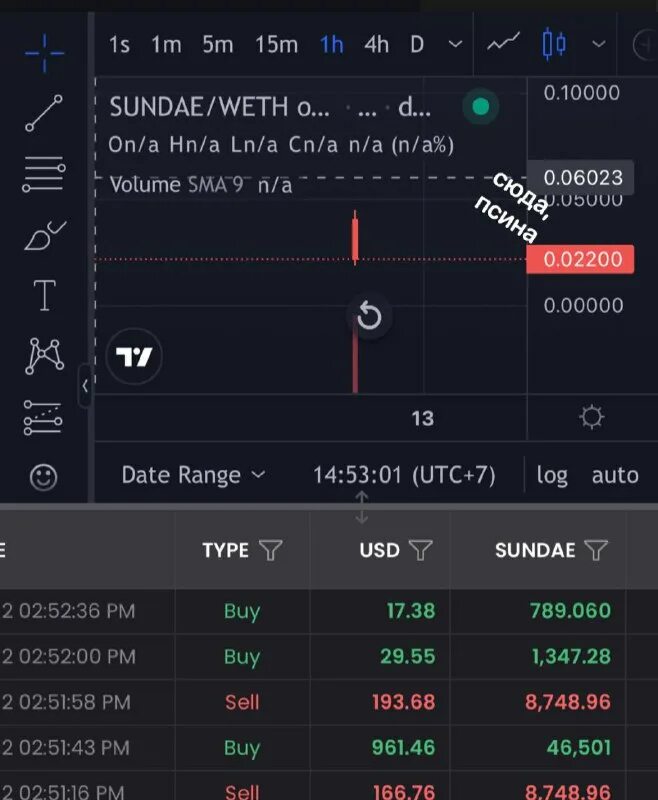
Task: Pick the trend line drawing tool
Action: tap(44, 113)
